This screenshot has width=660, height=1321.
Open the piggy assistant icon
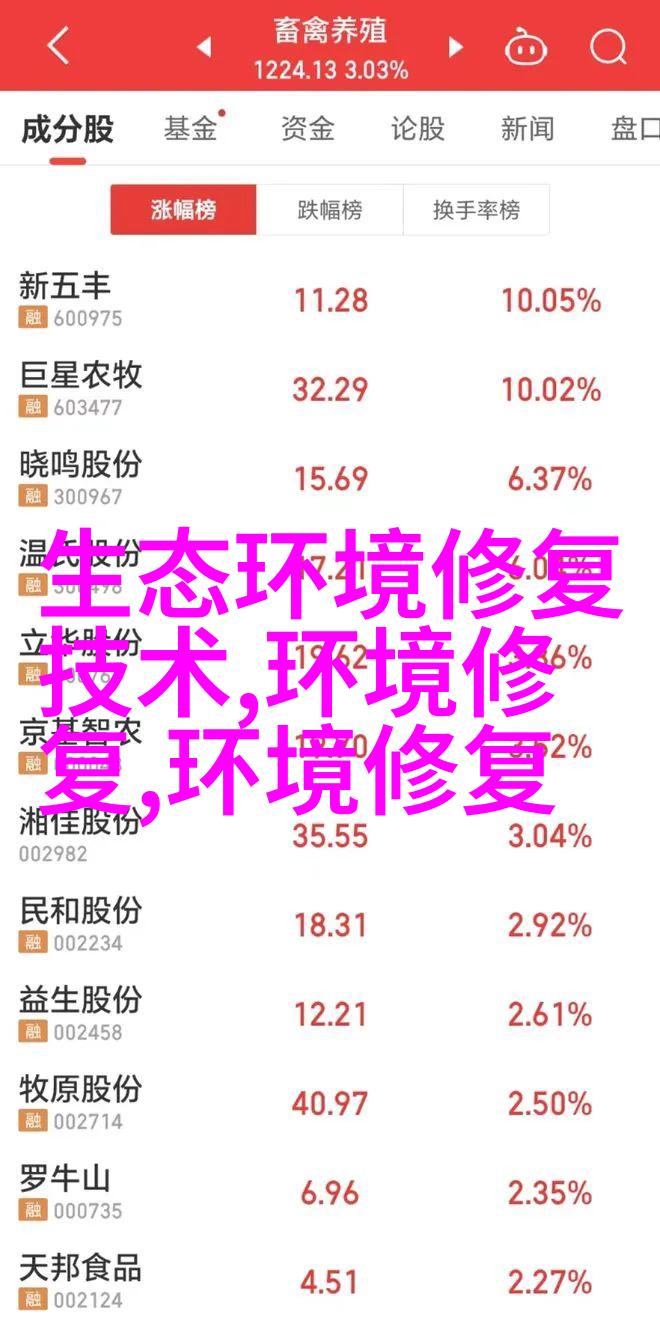point(526,46)
